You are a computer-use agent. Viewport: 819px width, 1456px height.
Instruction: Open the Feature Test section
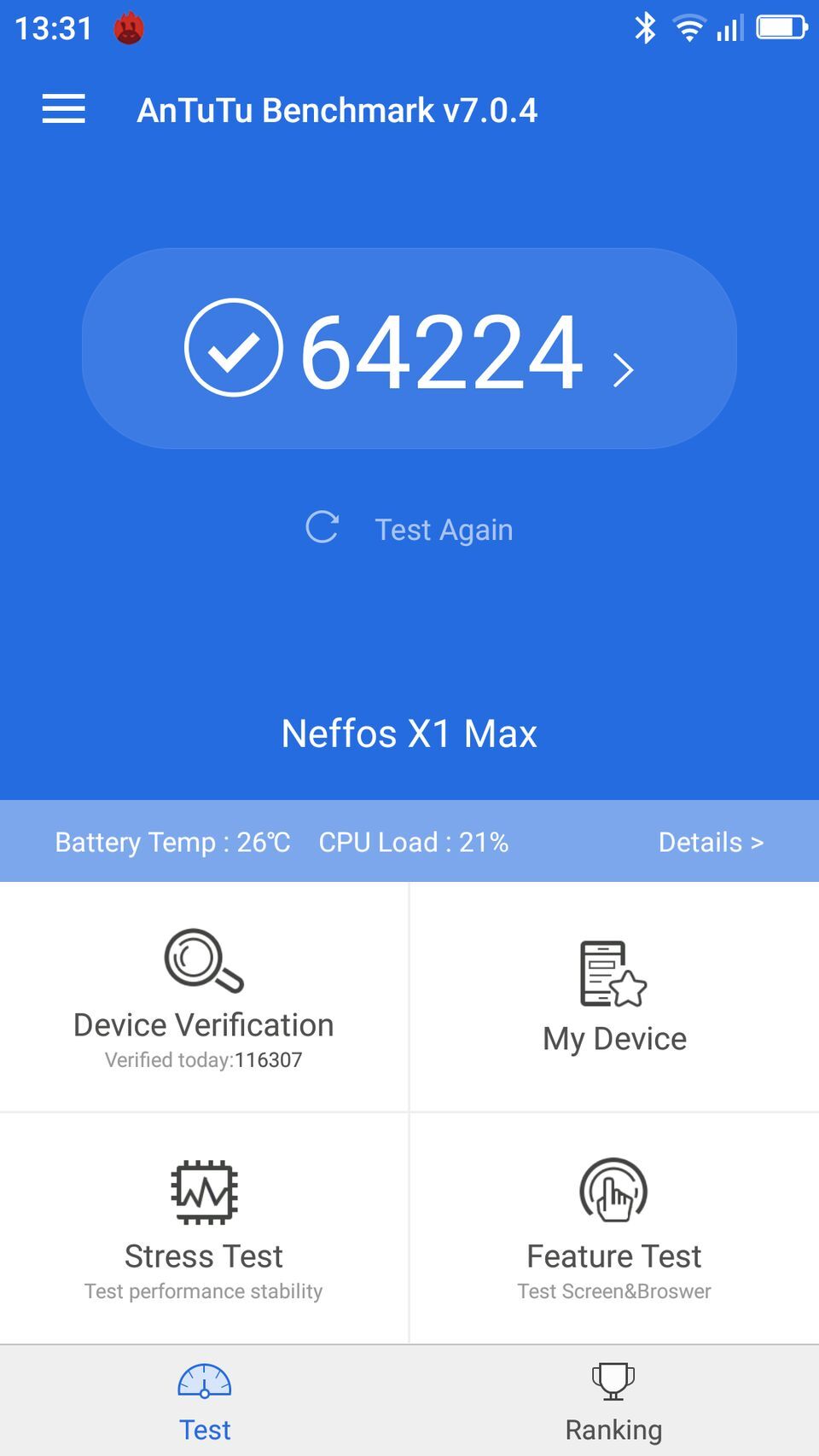(x=614, y=1228)
